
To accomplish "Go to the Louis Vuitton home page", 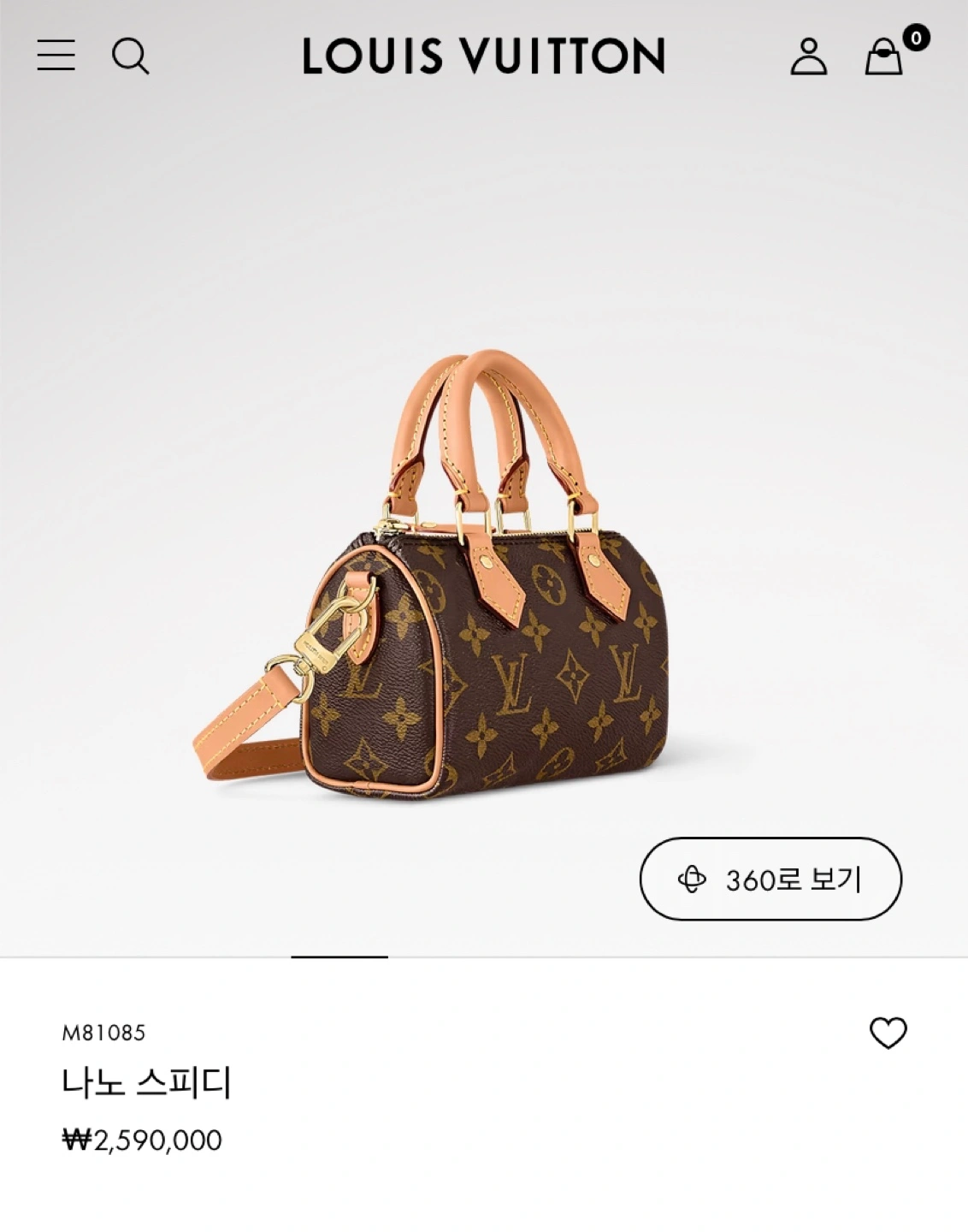I will [483, 56].
